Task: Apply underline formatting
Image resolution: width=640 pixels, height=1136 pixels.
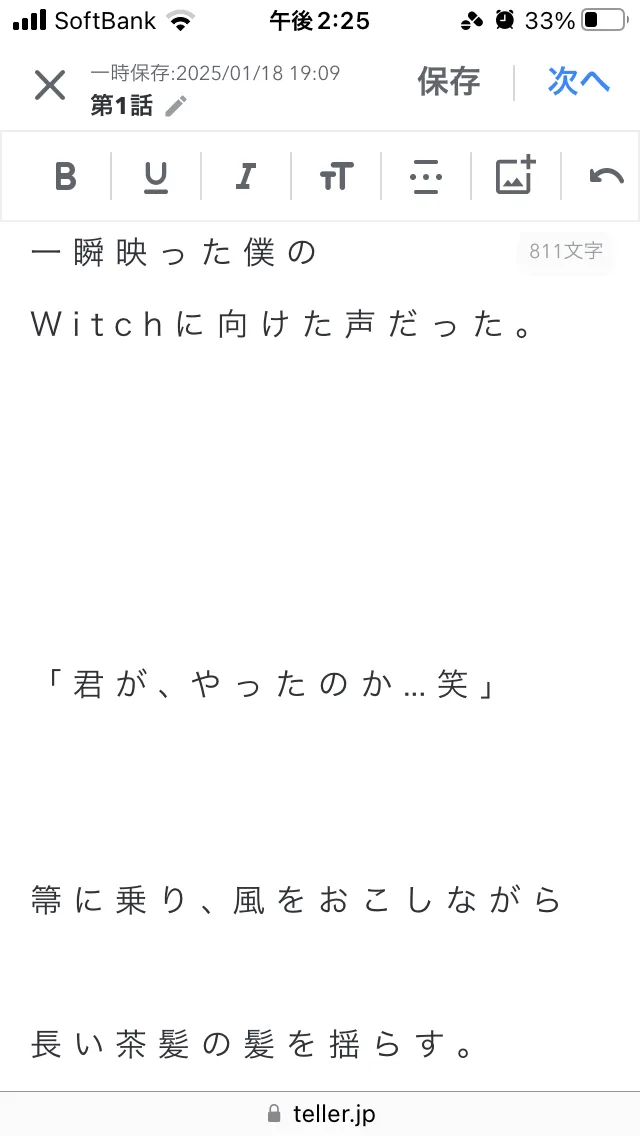Action: pyautogui.click(x=155, y=177)
